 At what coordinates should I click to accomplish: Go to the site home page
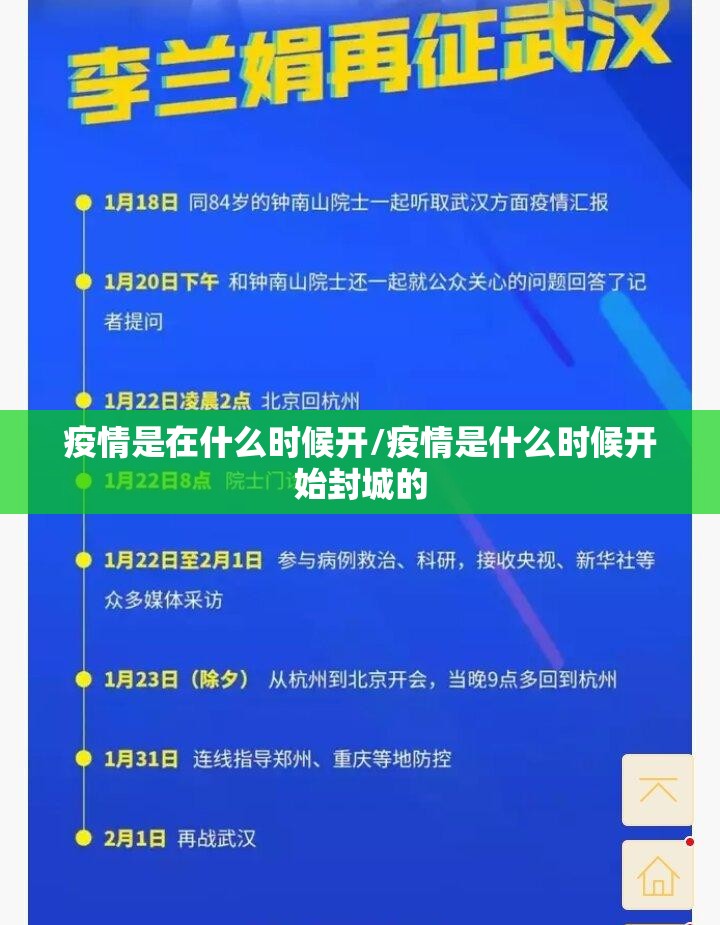[x=657, y=875]
